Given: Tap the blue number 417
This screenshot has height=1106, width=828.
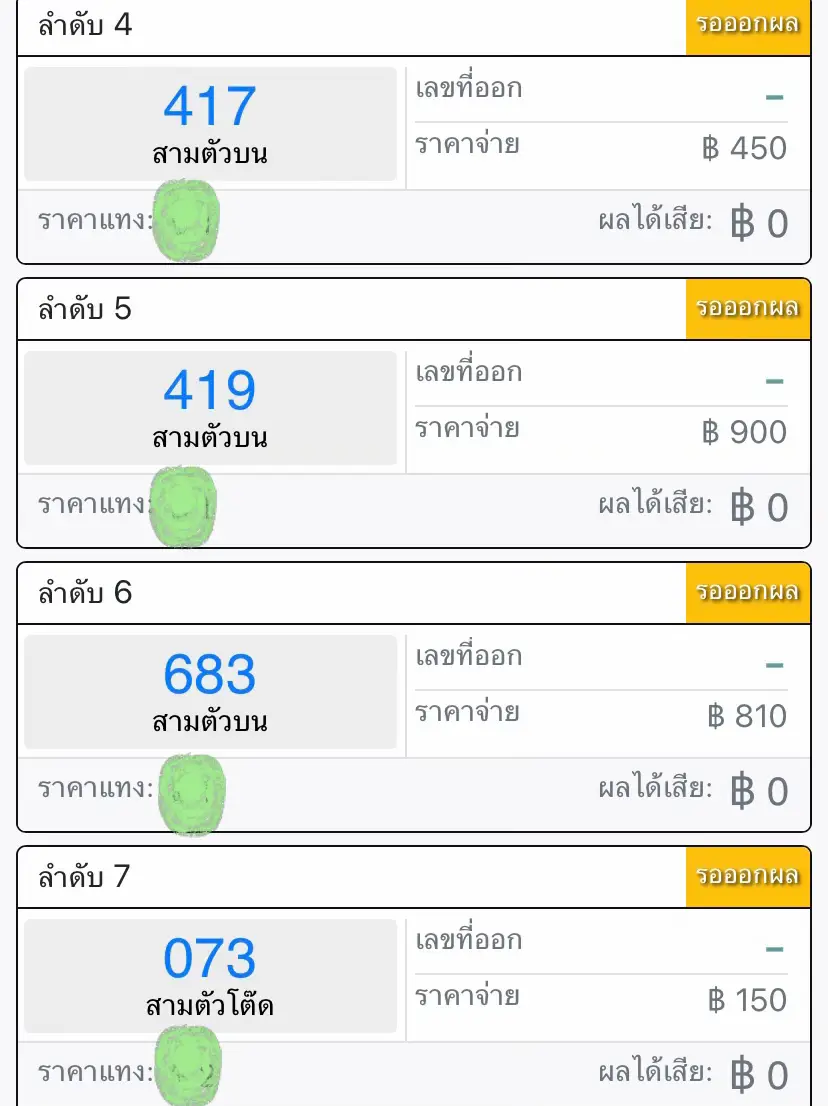Looking at the screenshot, I should (209, 105).
